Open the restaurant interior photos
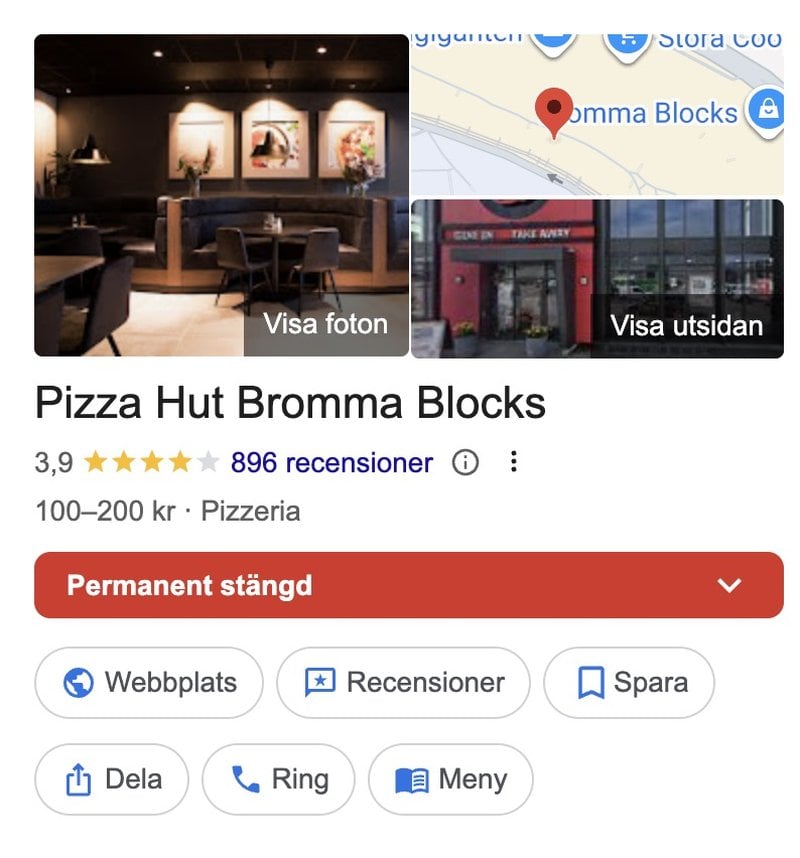Image resolution: width=800 pixels, height=858 pixels. tap(221, 195)
